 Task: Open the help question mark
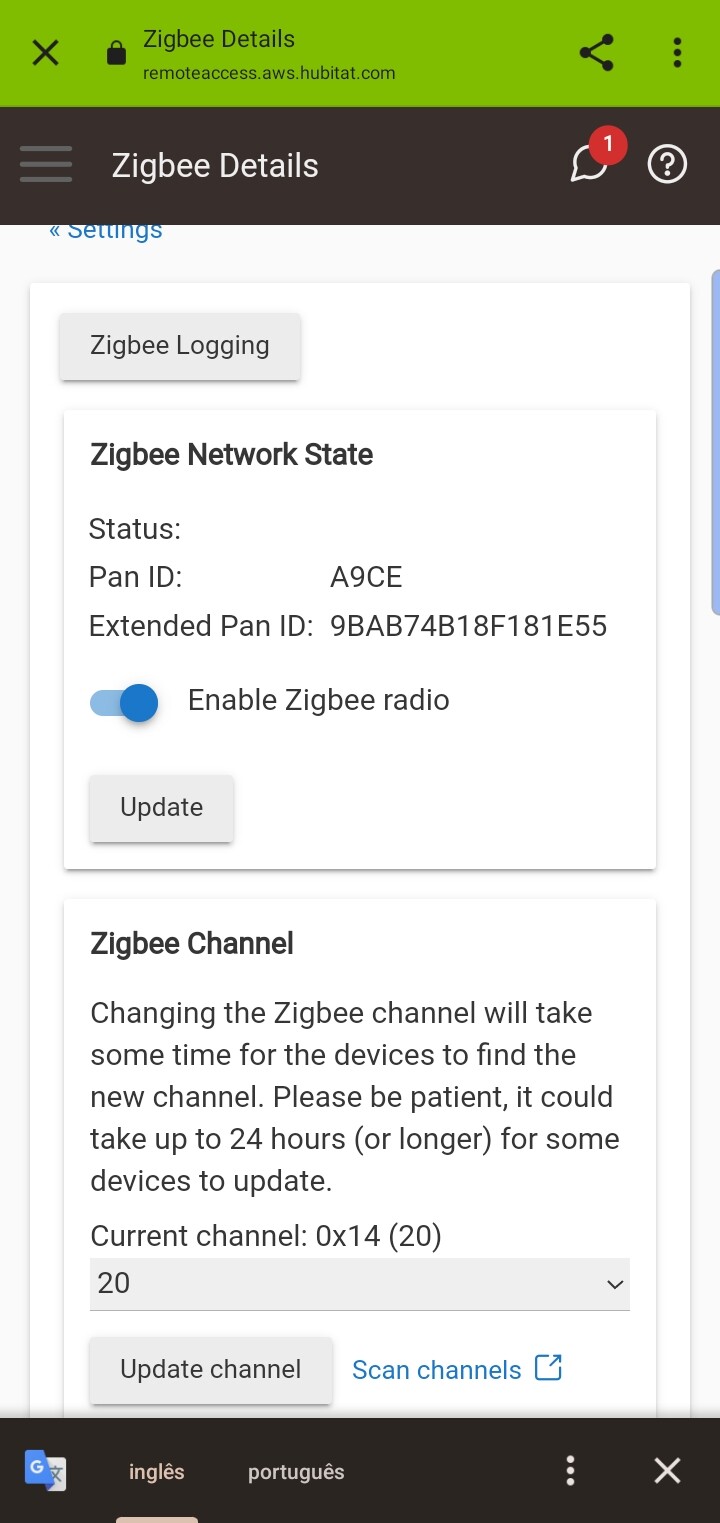point(667,164)
